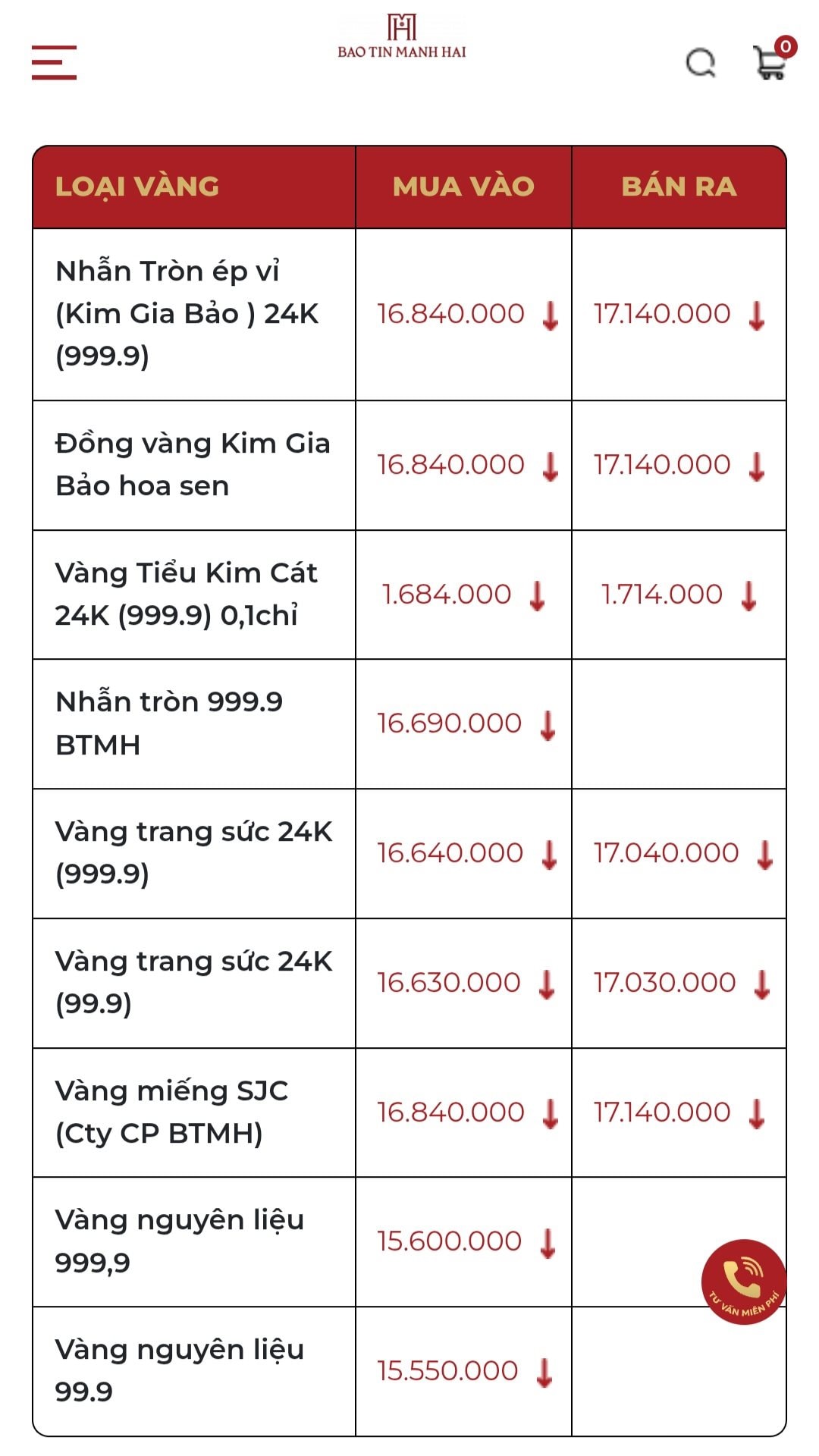This screenshot has height=1456, width=819.
Task: Select price 17.040.000 for Vàng trang sức 24K
Action: (667, 853)
